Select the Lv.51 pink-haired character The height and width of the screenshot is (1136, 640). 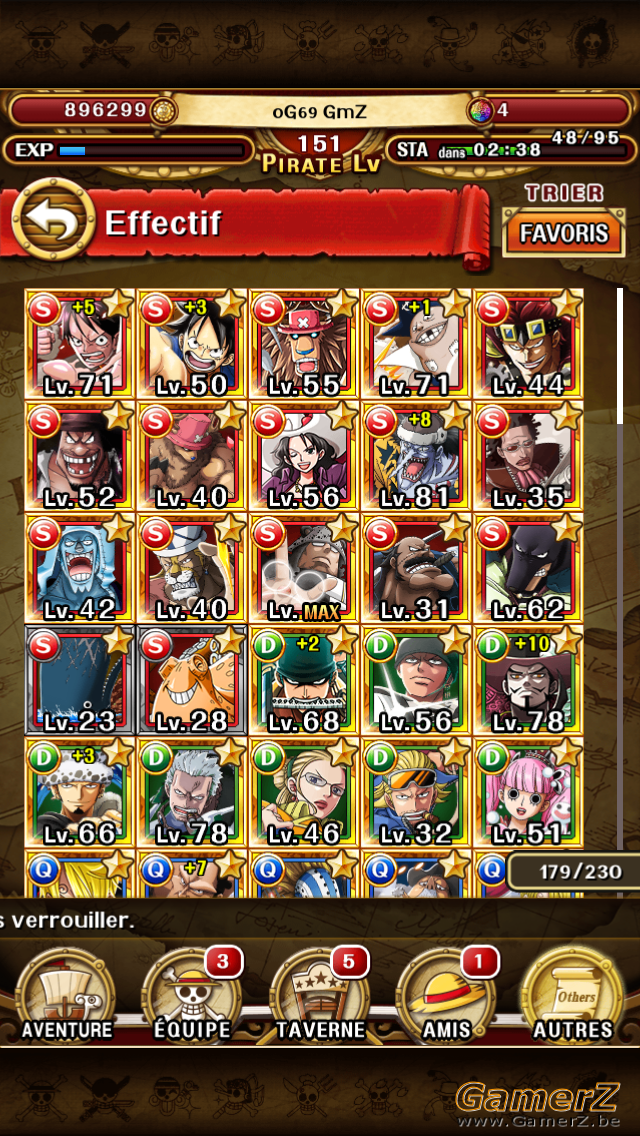pos(528,793)
